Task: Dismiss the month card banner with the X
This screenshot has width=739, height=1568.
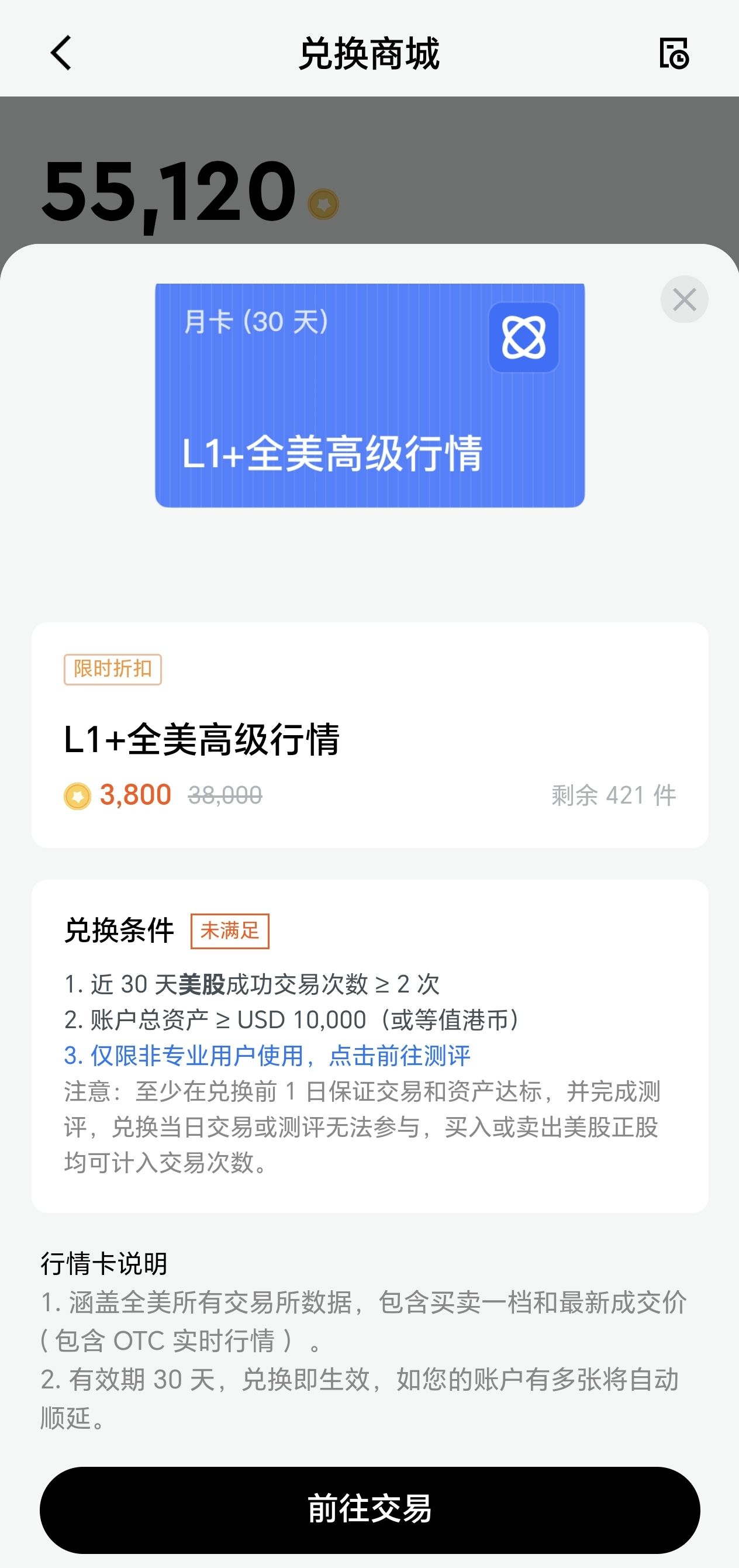Action: pos(684,298)
